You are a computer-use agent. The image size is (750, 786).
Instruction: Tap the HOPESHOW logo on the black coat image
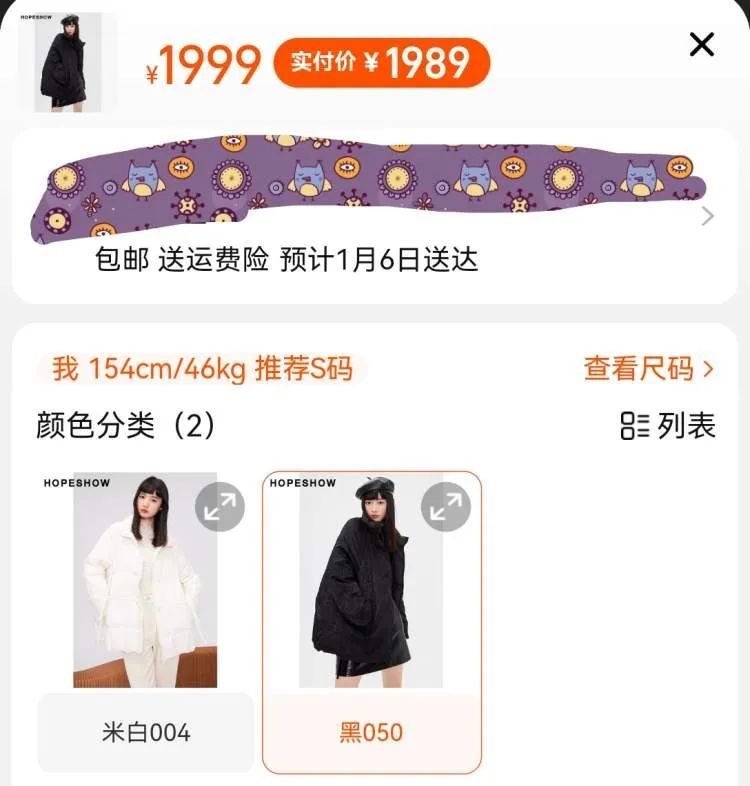pos(304,482)
